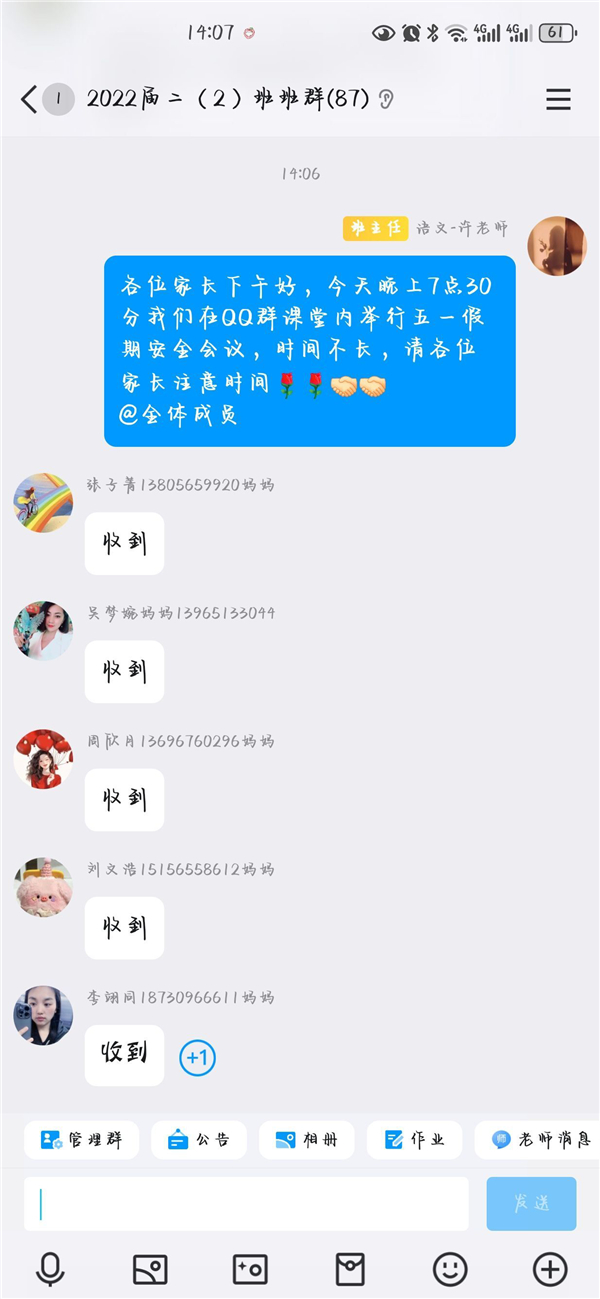Tap the +1 button to echo 收到

197,1058
